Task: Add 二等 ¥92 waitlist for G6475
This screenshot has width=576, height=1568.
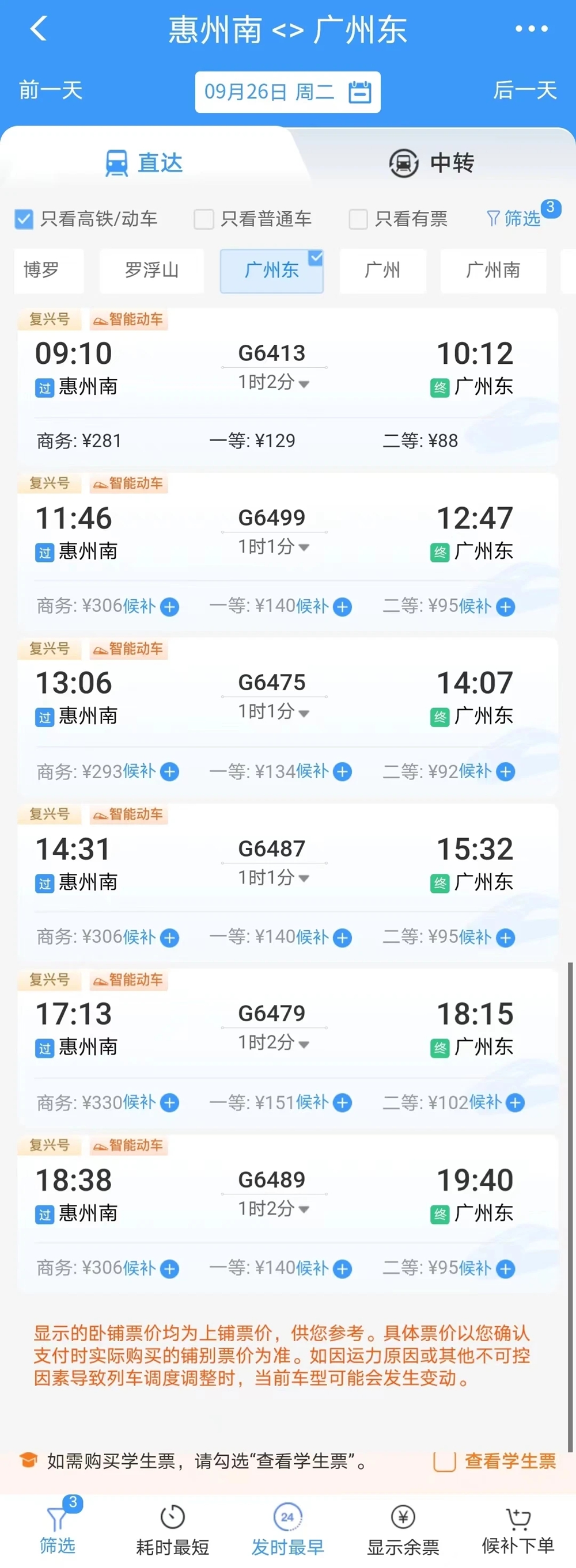Action: tap(505, 772)
